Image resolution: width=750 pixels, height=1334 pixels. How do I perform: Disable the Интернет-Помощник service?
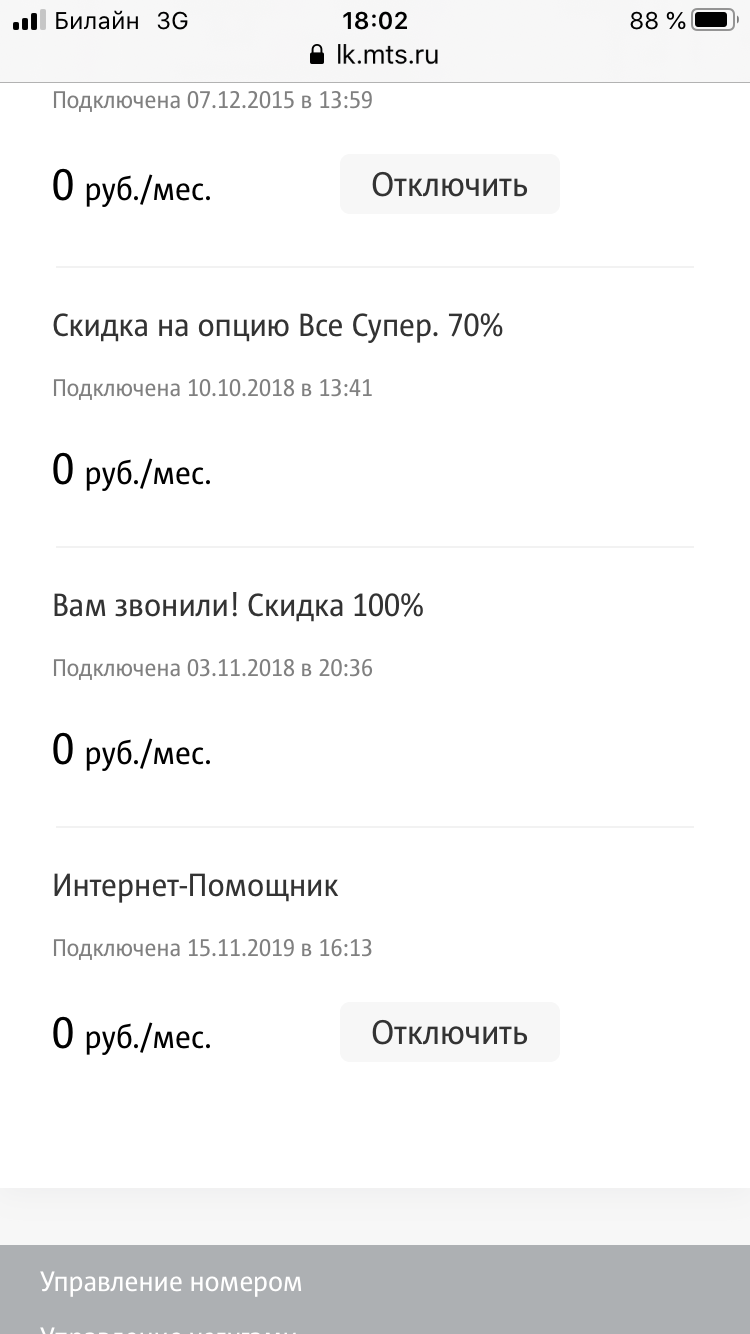[x=449, y=1032]
